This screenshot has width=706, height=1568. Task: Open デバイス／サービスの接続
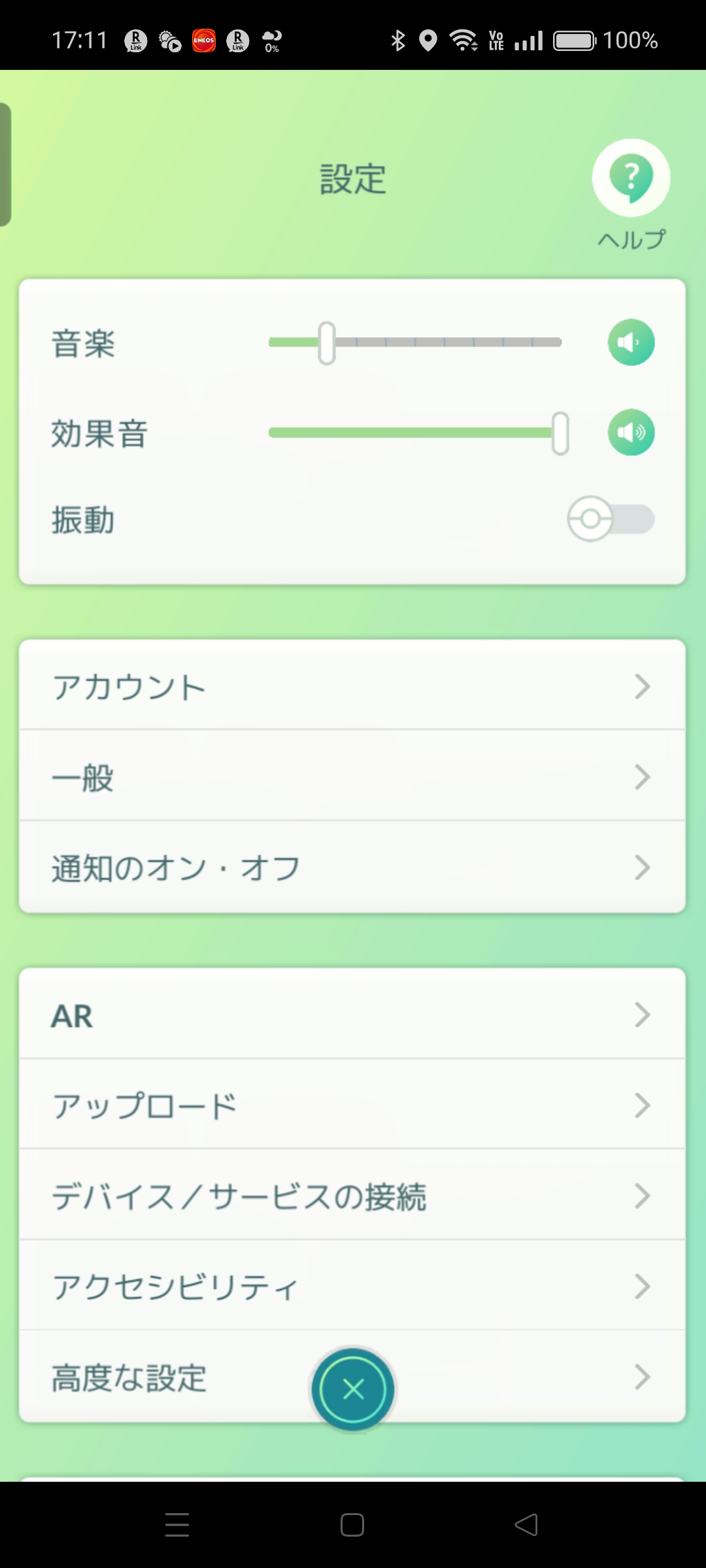(352, 1196)
